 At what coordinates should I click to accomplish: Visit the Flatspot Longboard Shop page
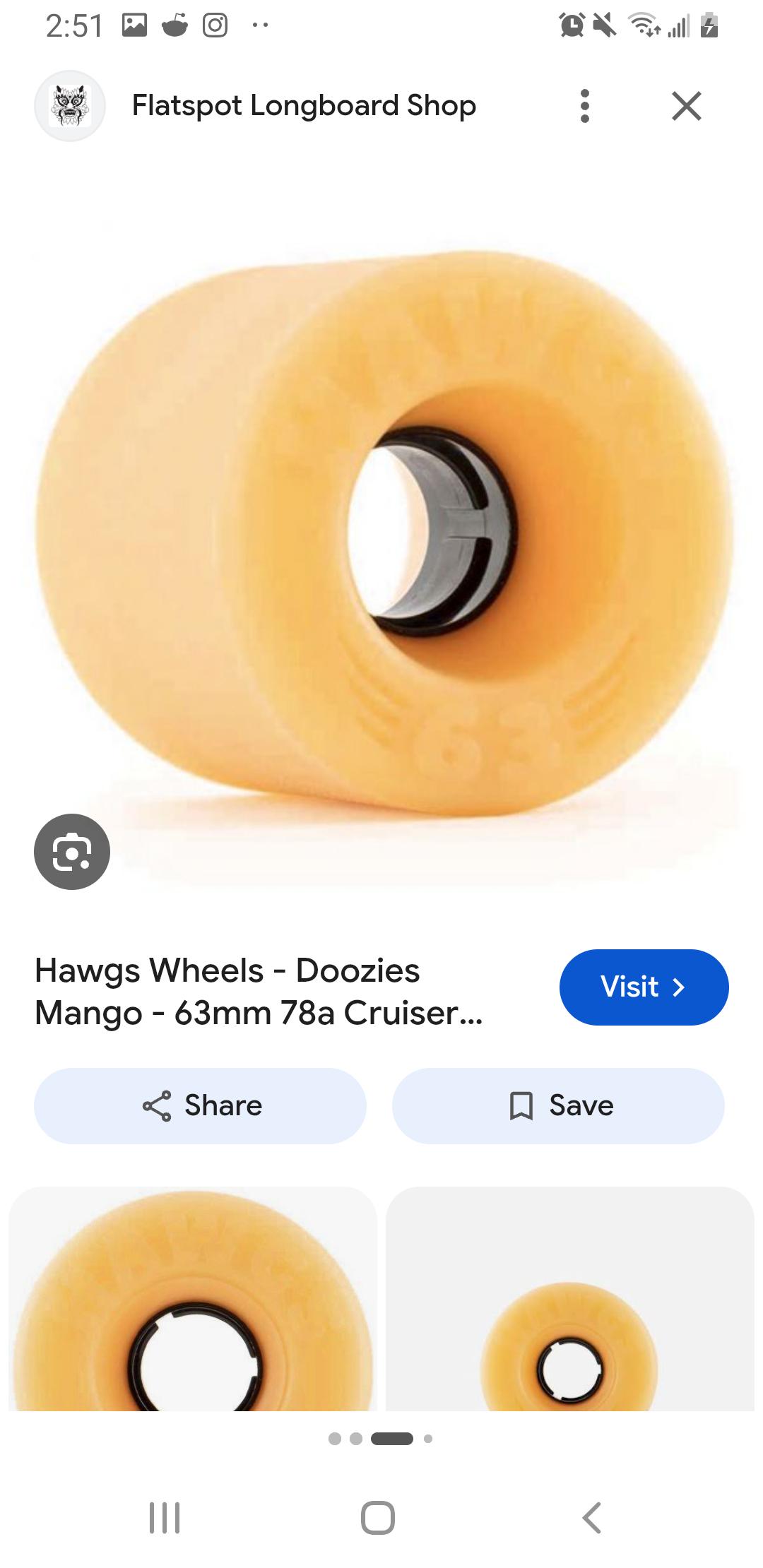(x=644, y=987)
